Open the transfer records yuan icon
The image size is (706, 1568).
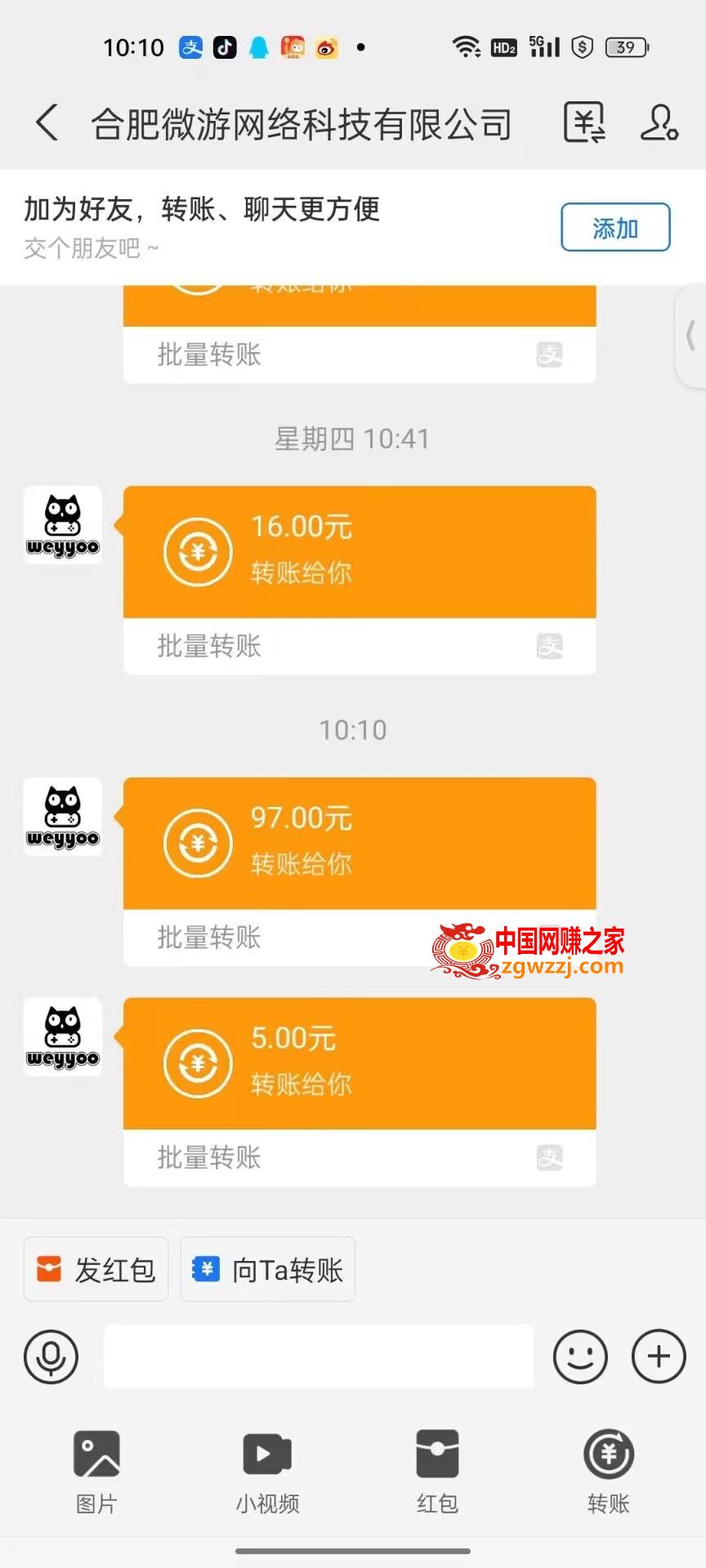click(584, 122)
